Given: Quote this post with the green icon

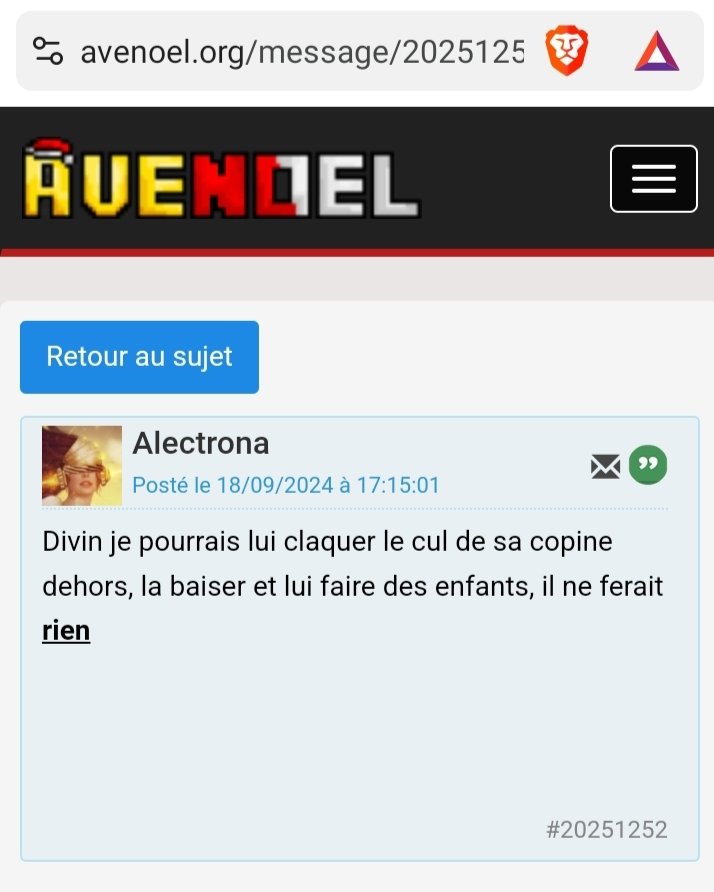Looking at the screenshot, I should [648, 465].
